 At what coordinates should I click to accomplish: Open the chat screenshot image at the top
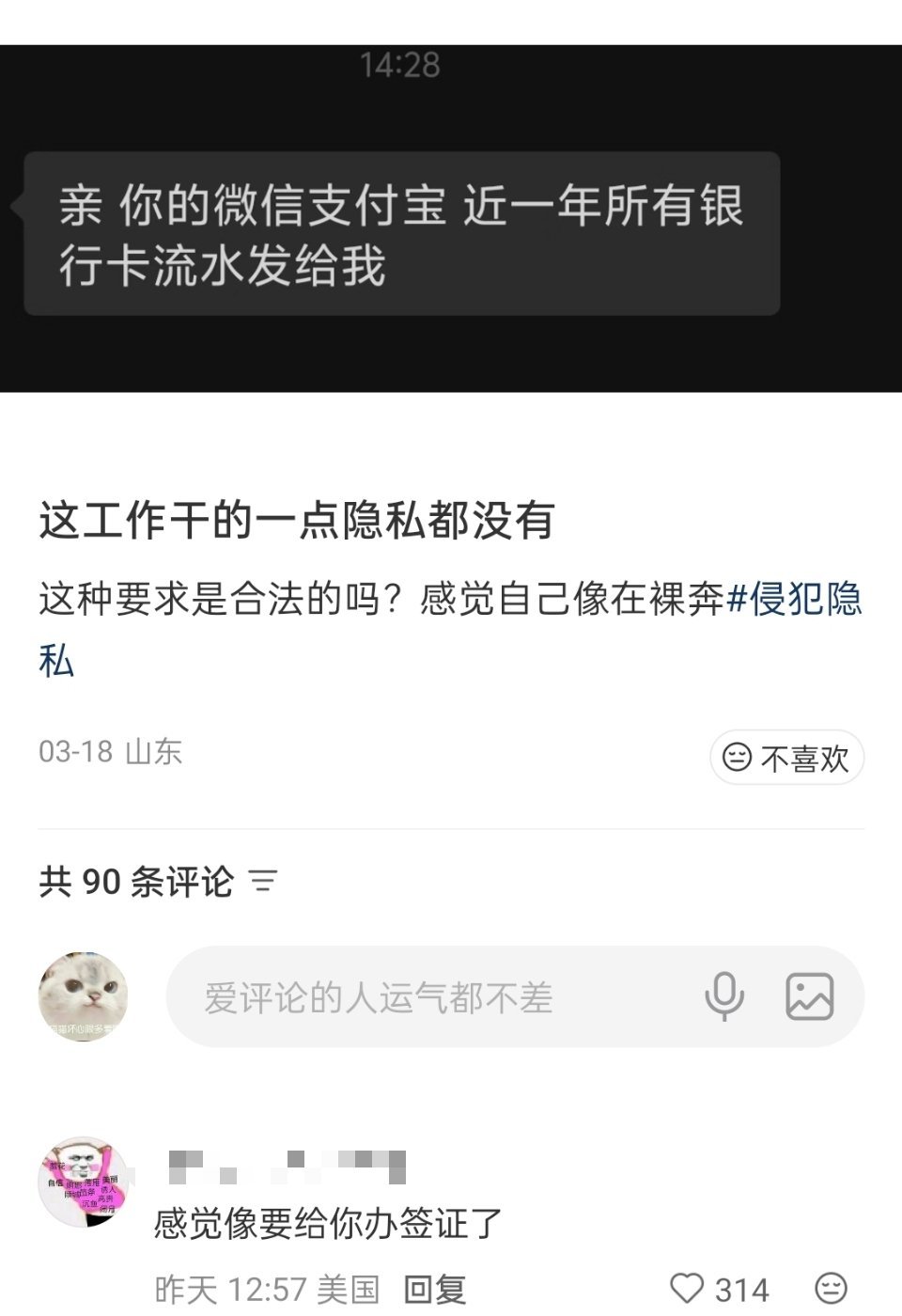(451, 197)
